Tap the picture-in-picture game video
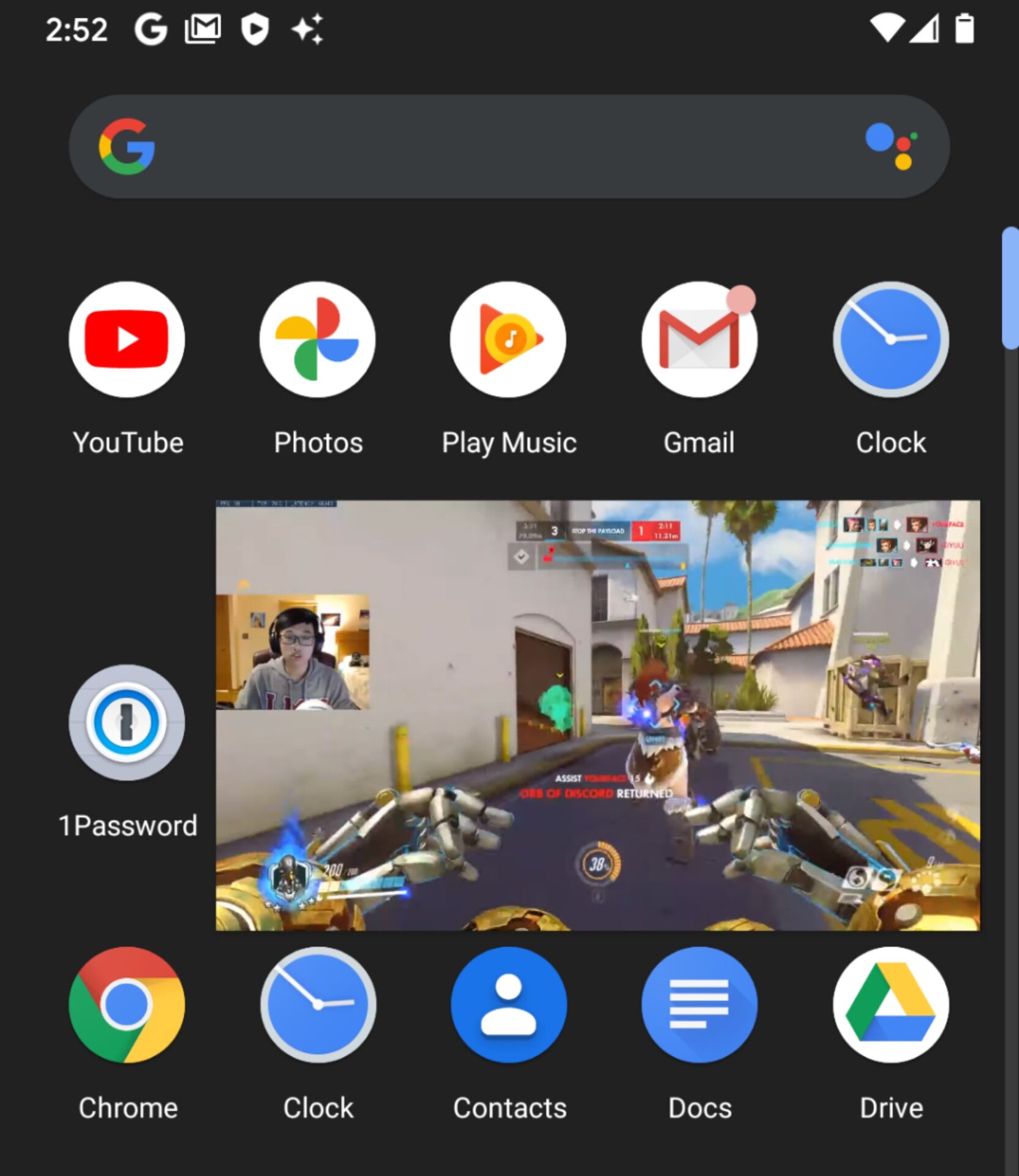The width and height of the screenshot is (1019, 1176). [598, 715]
